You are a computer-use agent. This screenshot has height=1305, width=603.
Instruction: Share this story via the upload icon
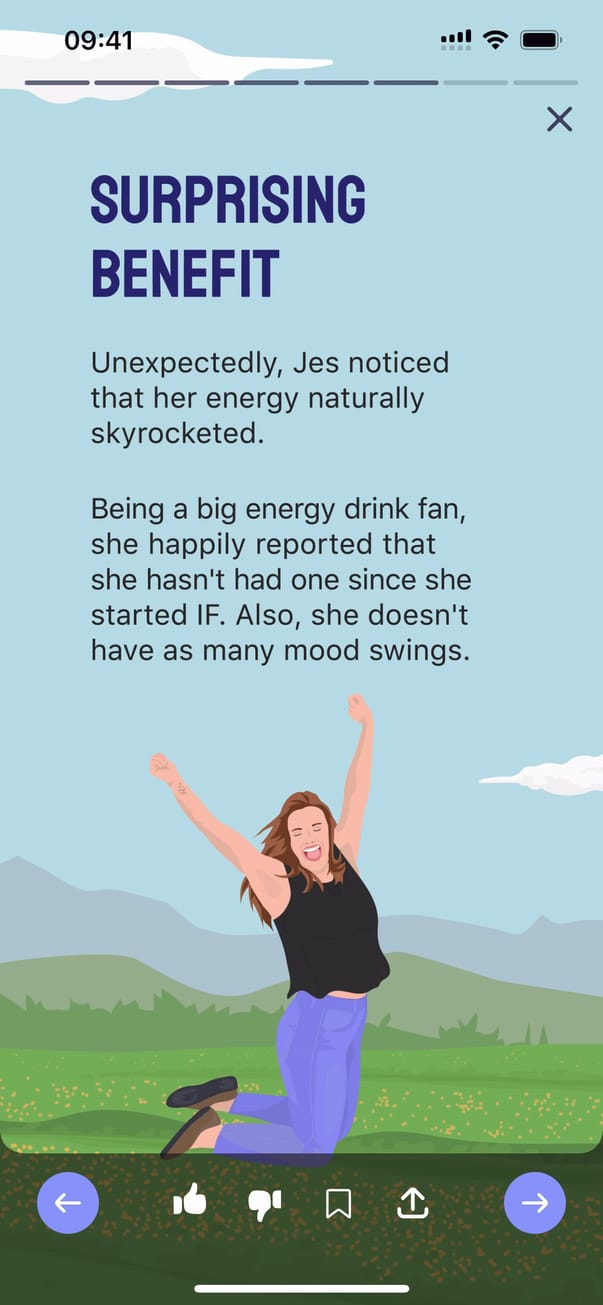point(412,1203)
